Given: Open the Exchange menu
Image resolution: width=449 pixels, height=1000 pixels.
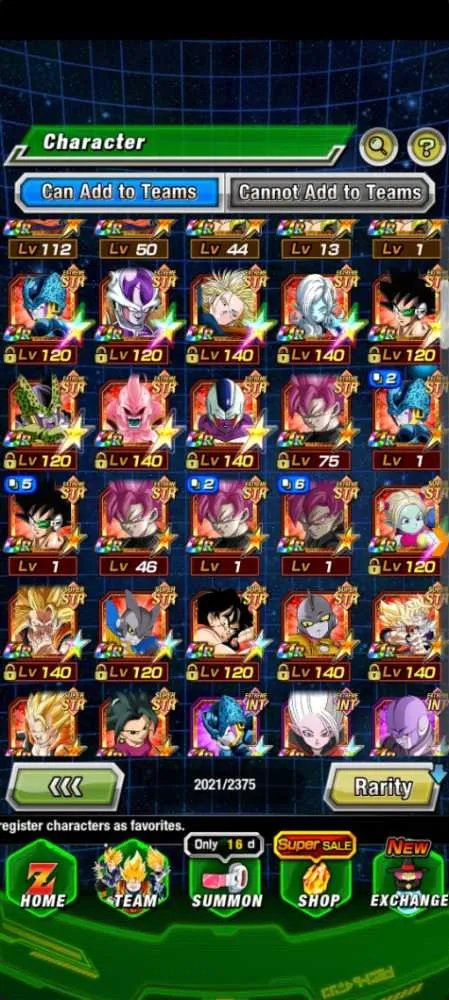Looking at the screenshot, I should tap(408, 877).
